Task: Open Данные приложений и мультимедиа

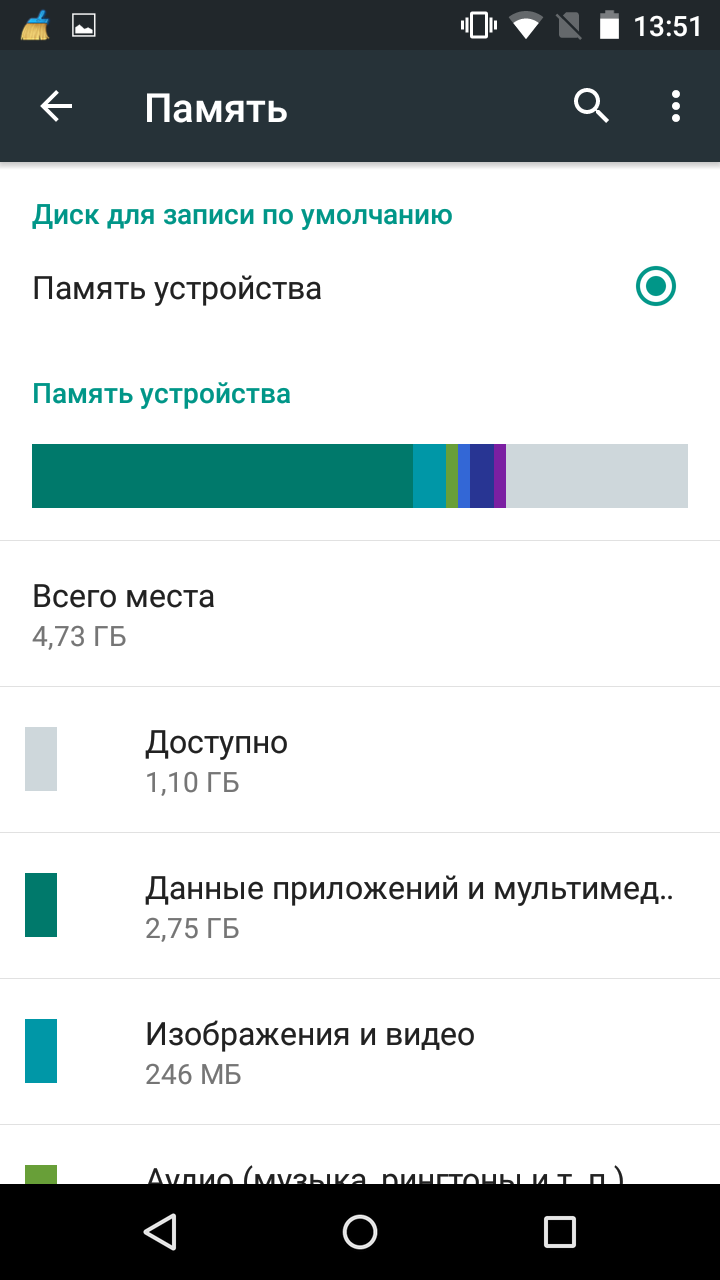Action: (x=360, y=906)
